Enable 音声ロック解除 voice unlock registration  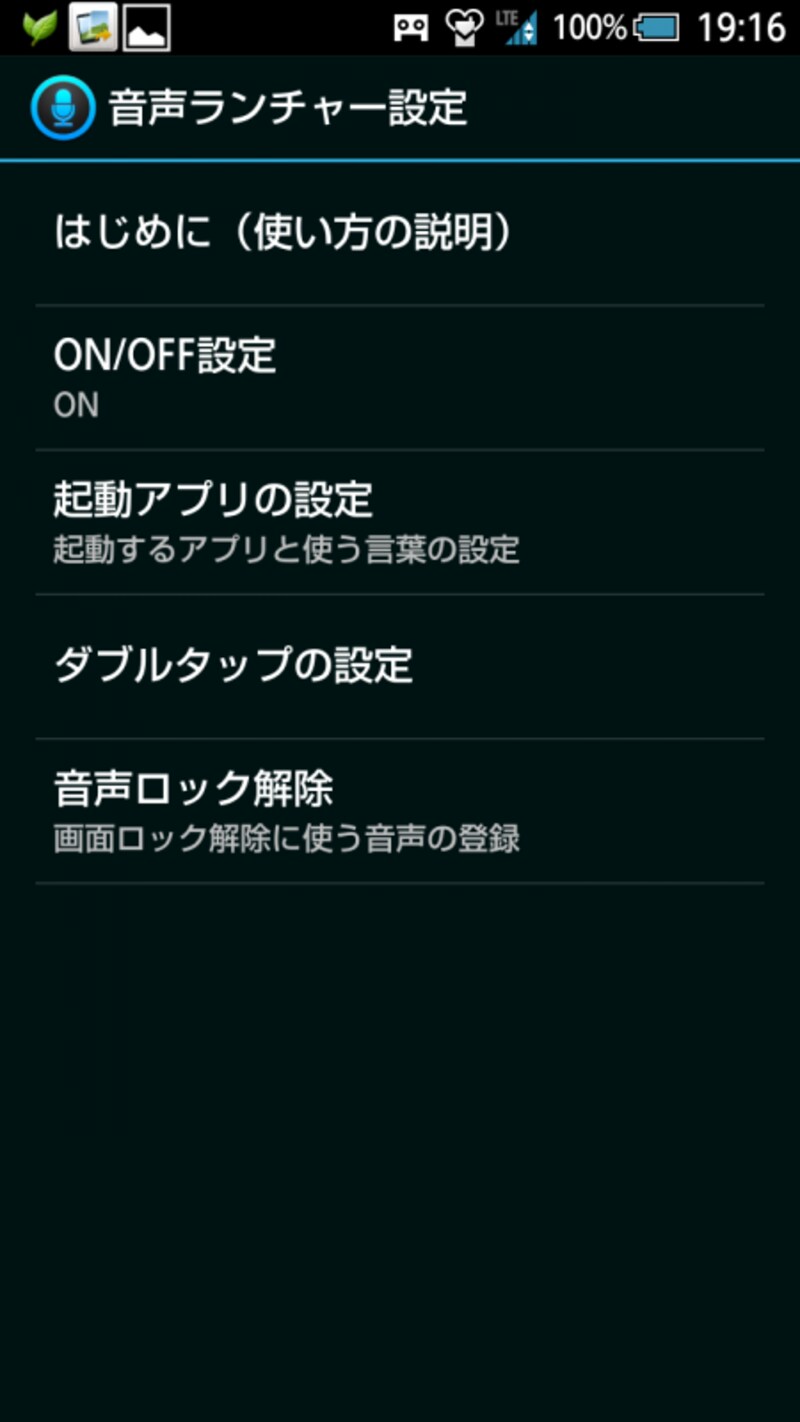[x=400, y=810]
